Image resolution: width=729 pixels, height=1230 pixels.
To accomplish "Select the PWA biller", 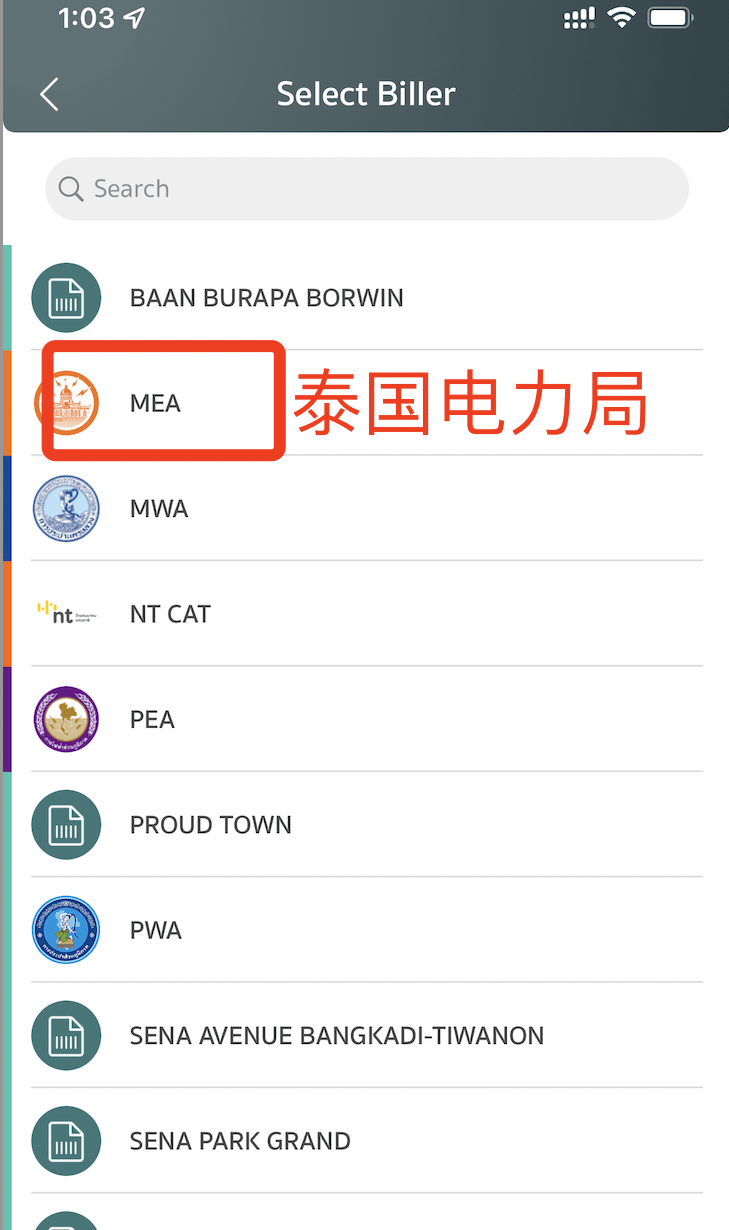I will 156,930.
